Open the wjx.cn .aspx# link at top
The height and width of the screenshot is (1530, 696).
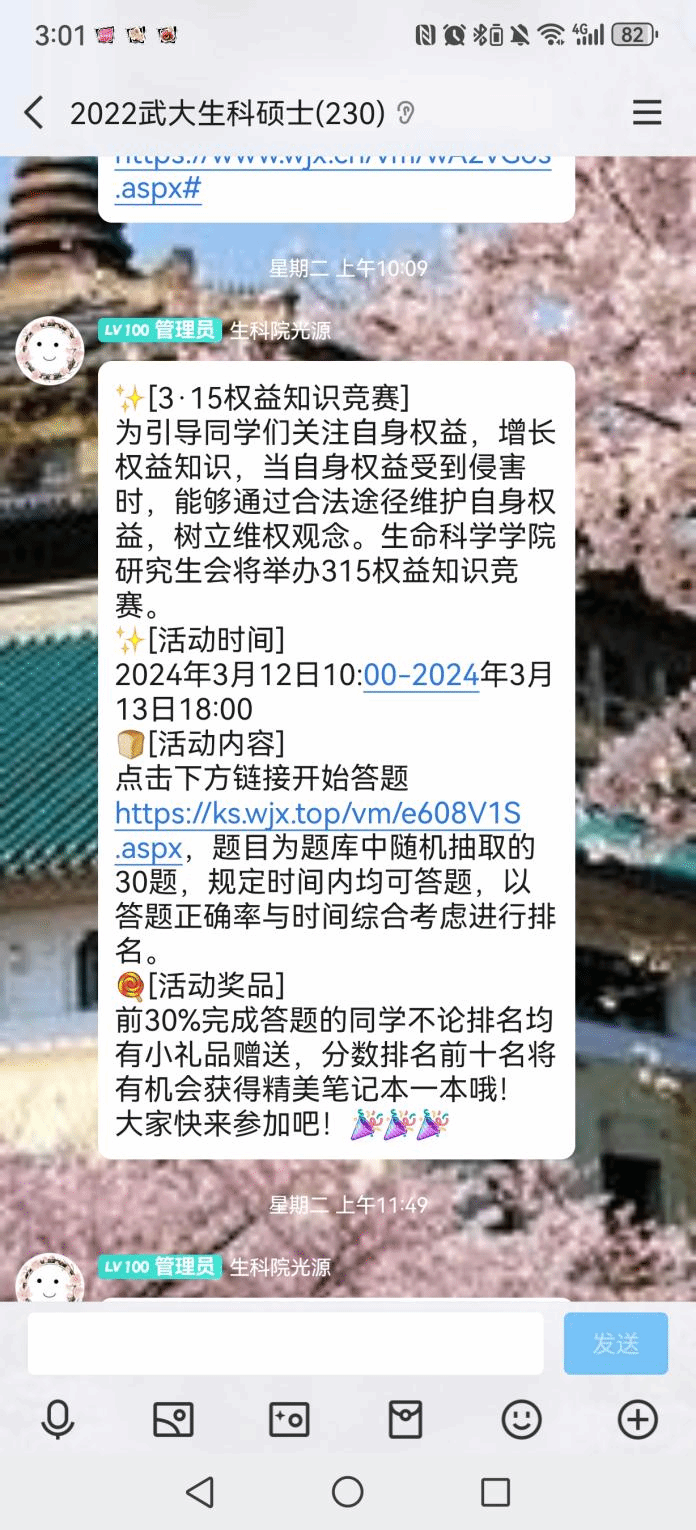(x=158, y=188)
